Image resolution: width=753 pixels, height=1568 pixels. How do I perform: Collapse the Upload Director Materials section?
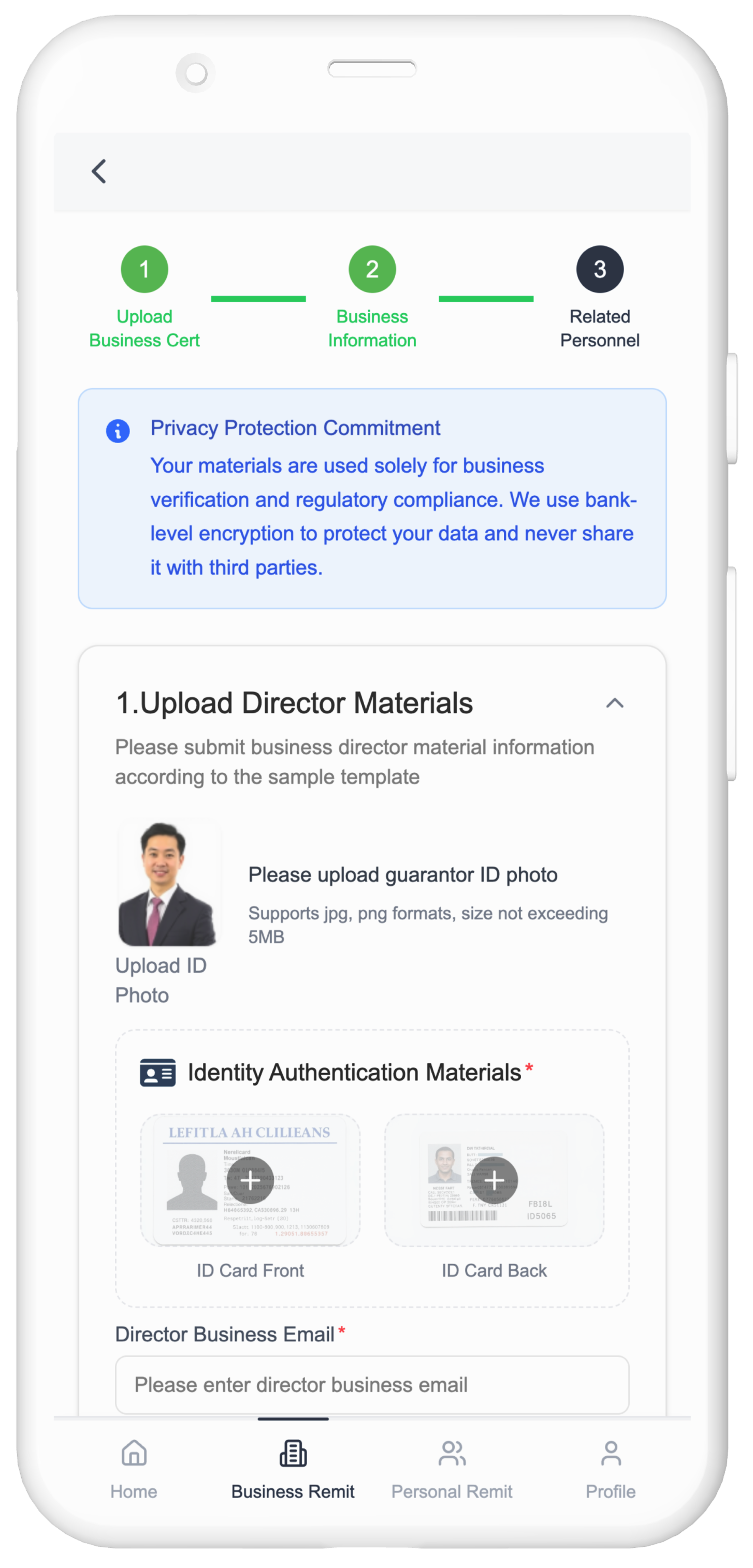pyautogui.click(x=614, y=703)
